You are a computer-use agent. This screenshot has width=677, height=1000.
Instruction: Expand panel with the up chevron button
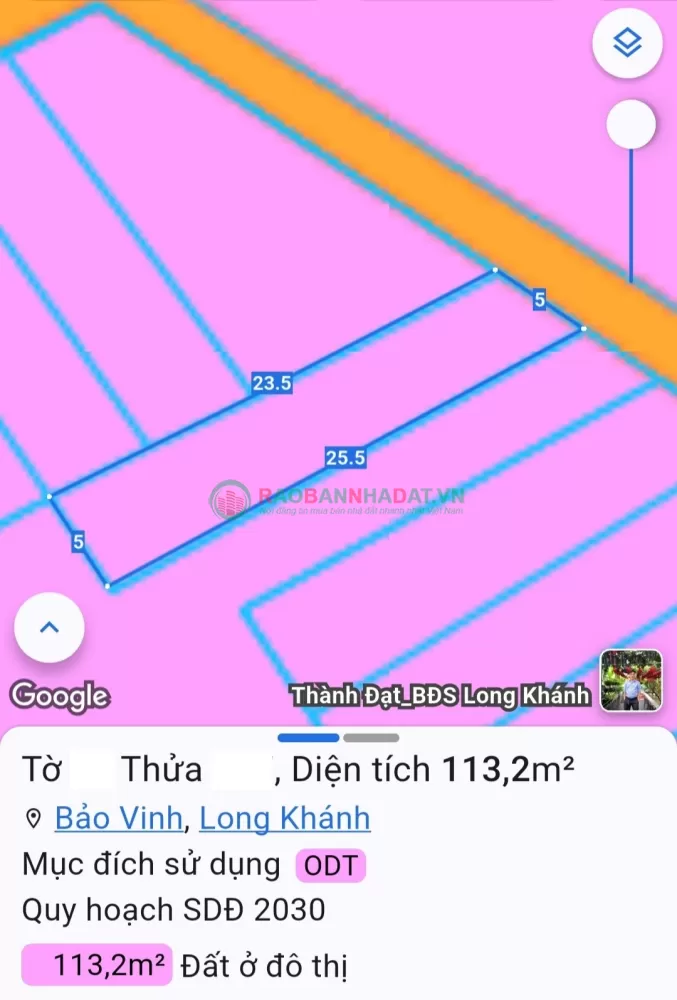tap(49, 628)
